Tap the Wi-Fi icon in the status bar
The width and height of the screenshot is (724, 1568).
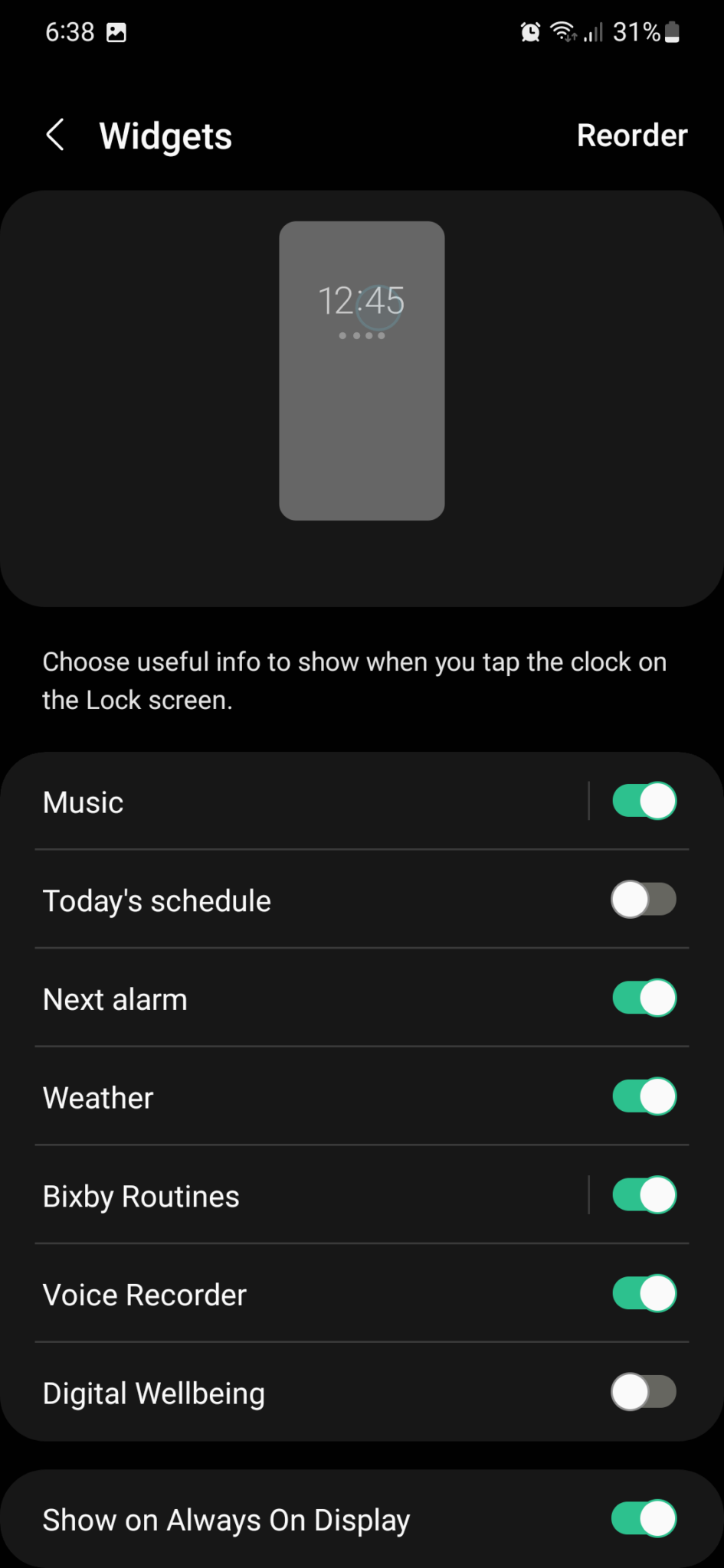[563, 32]
